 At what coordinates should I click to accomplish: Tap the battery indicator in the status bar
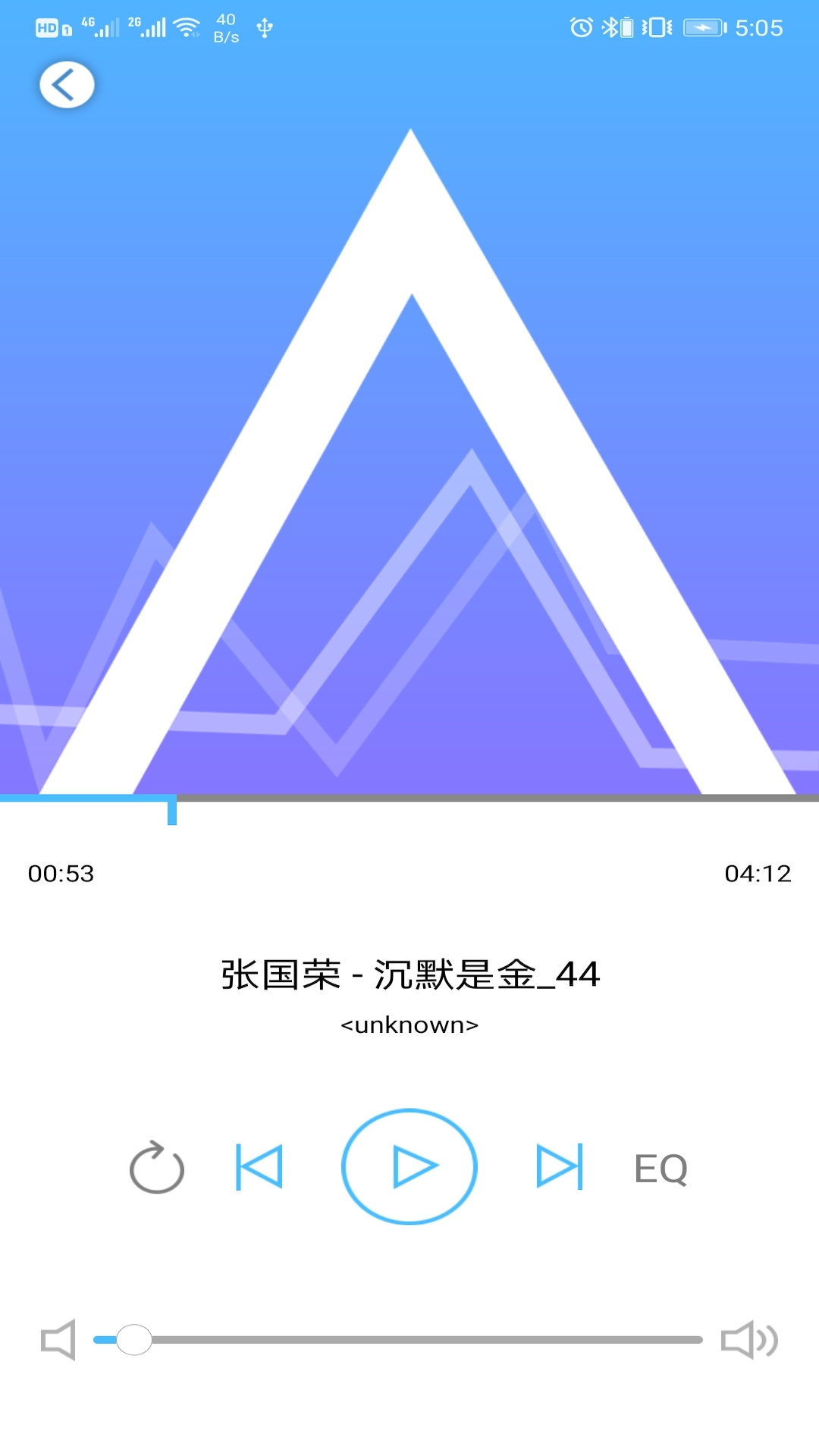tap(703, 27)
